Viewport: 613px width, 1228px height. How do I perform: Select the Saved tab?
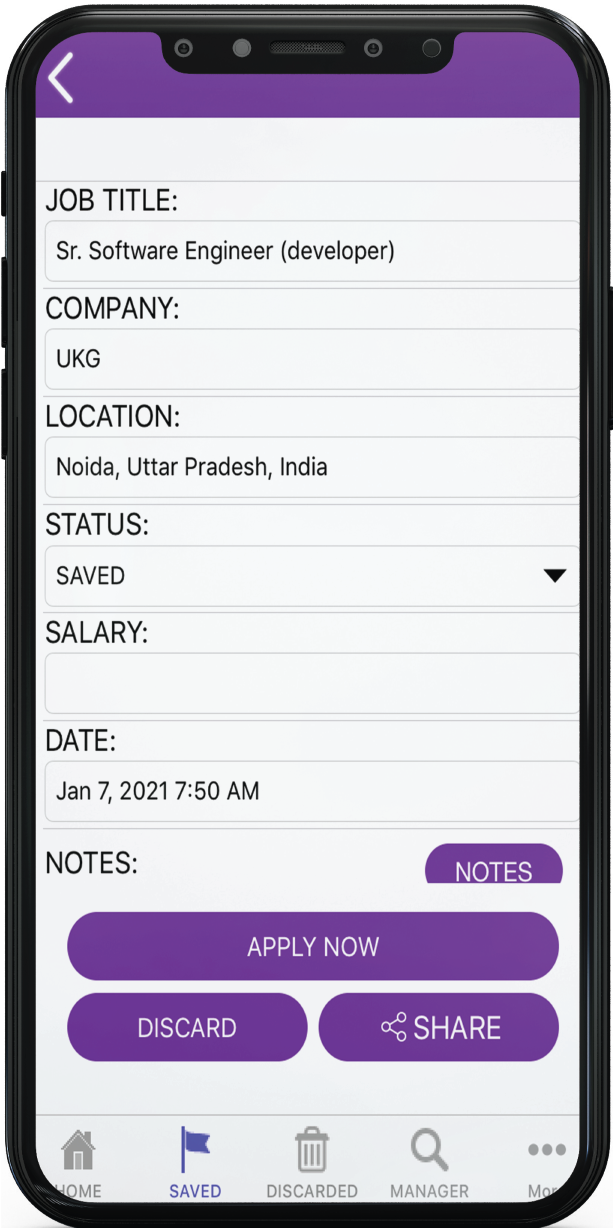(195, 1164)
